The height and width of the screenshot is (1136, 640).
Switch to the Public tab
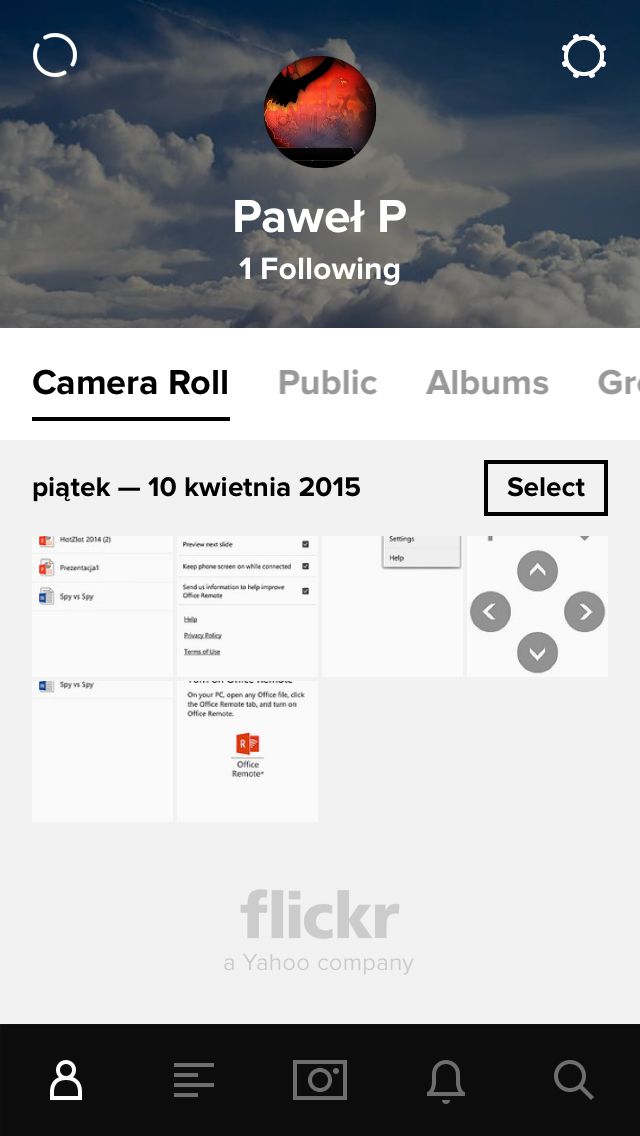pos(328,383)
